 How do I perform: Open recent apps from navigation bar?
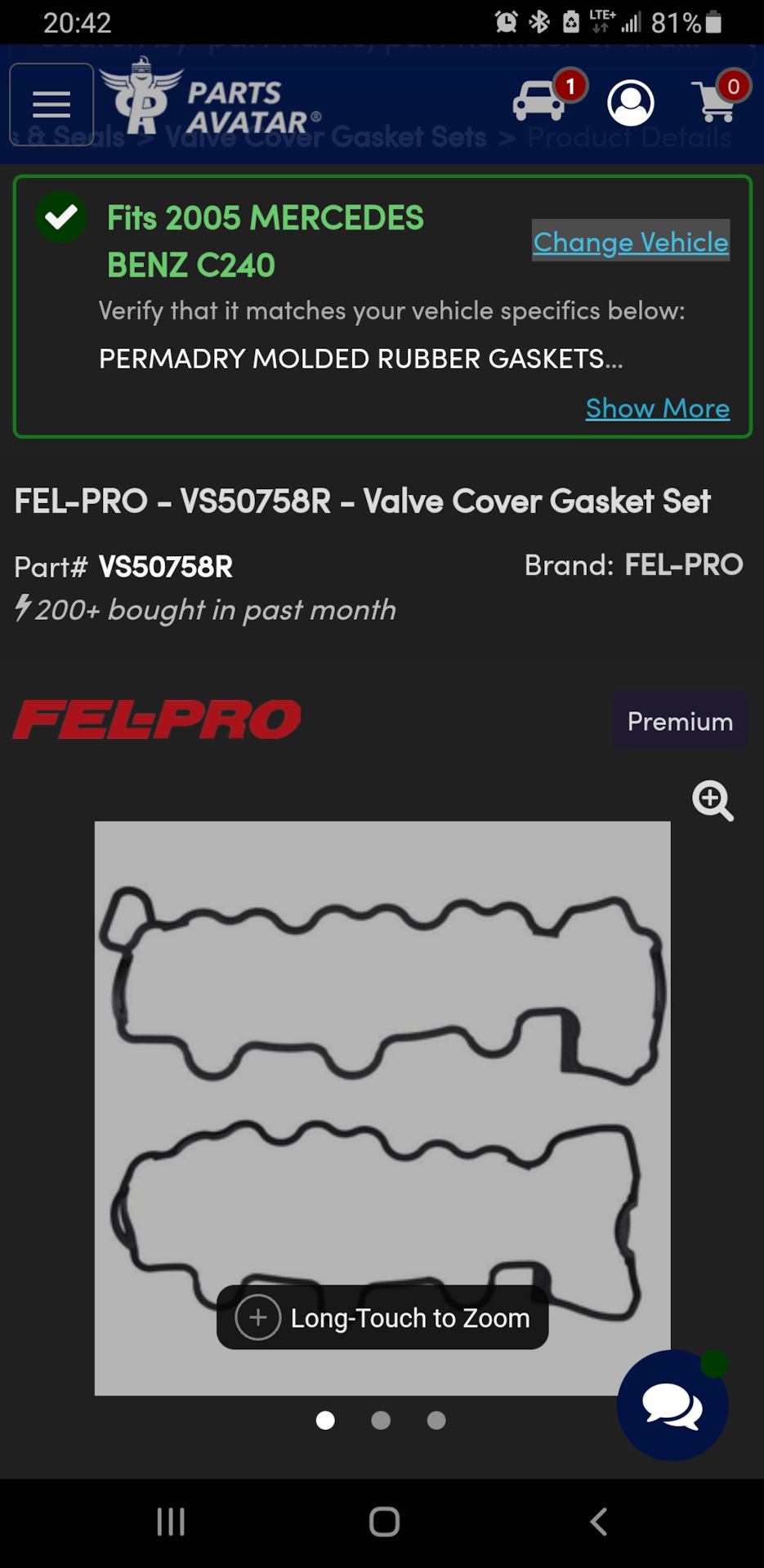point(171,1521)
